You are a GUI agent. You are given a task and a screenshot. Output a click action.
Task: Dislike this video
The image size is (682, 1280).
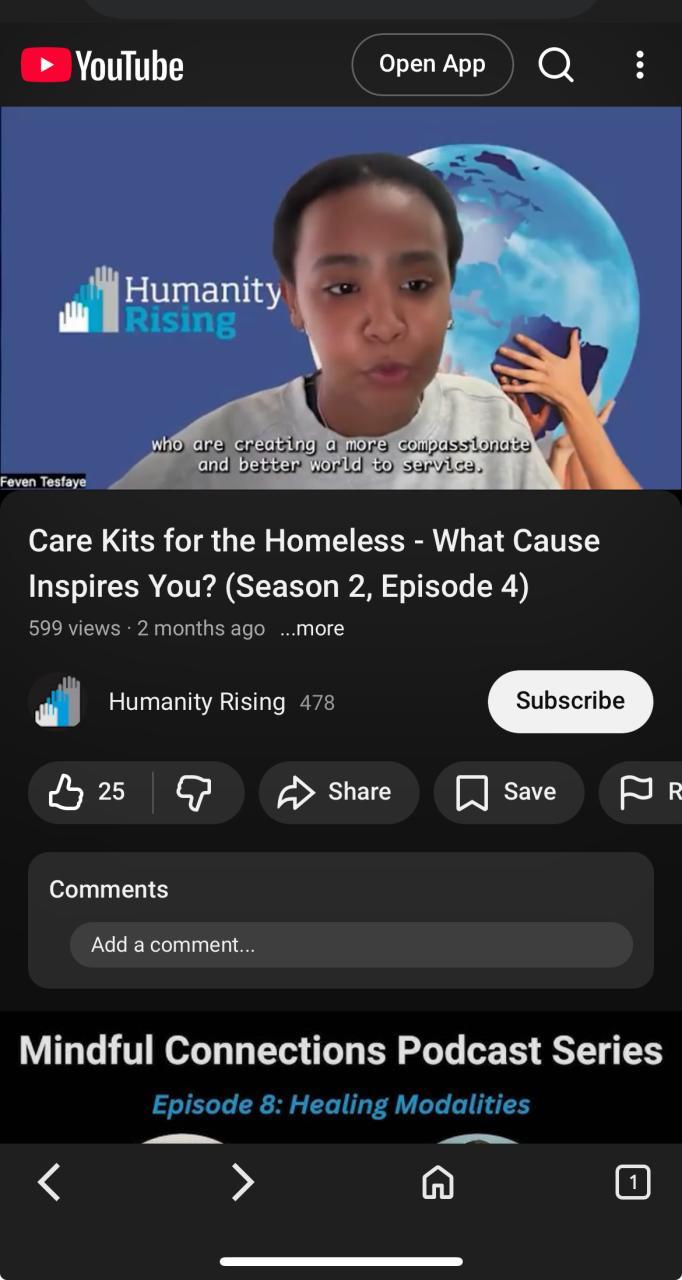(x=195, y=792)
